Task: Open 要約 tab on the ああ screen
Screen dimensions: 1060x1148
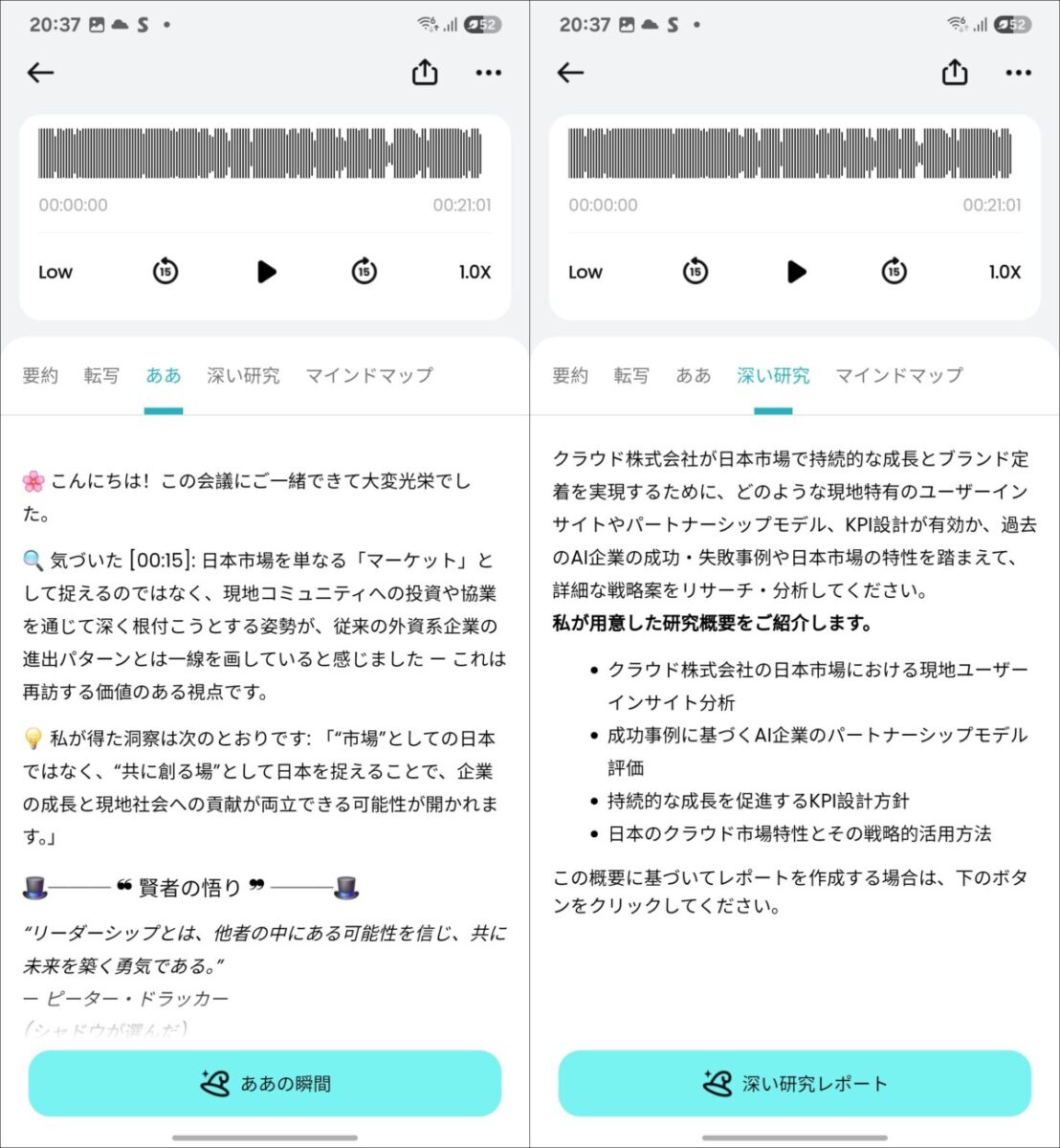Action: [x=40, y=376]
